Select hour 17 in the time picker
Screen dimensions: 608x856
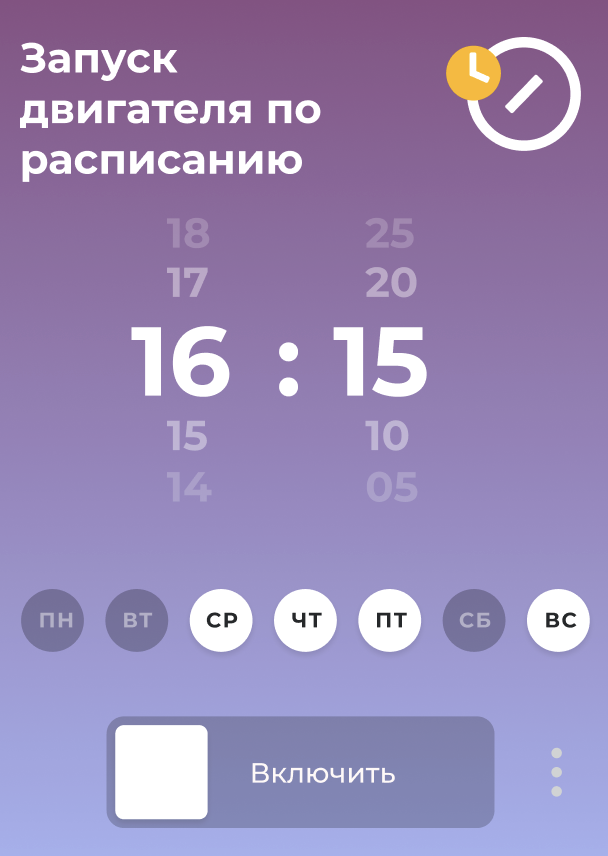[x=188, y=284]
